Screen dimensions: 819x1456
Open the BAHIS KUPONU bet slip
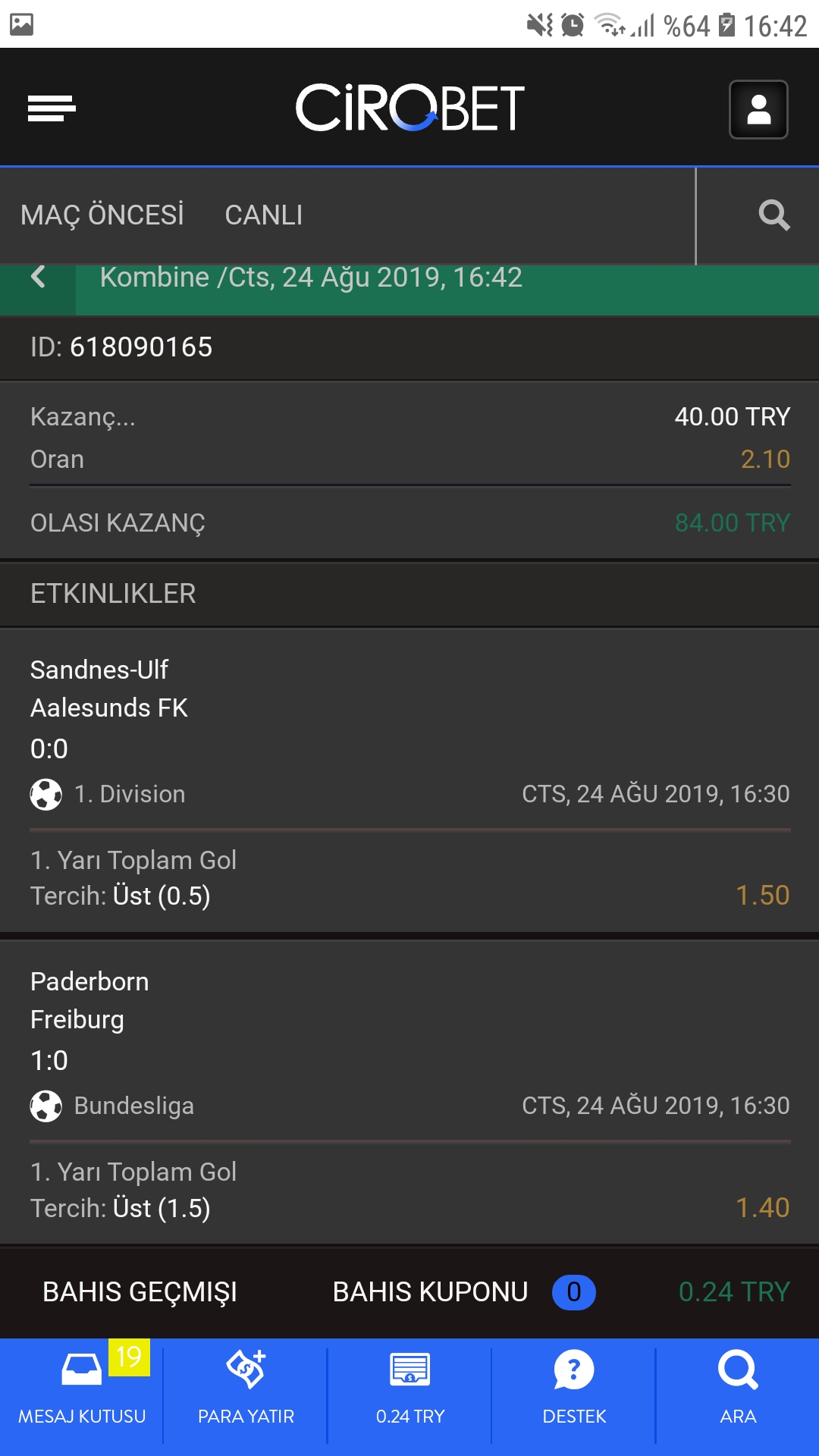(x=464, y=1292)
